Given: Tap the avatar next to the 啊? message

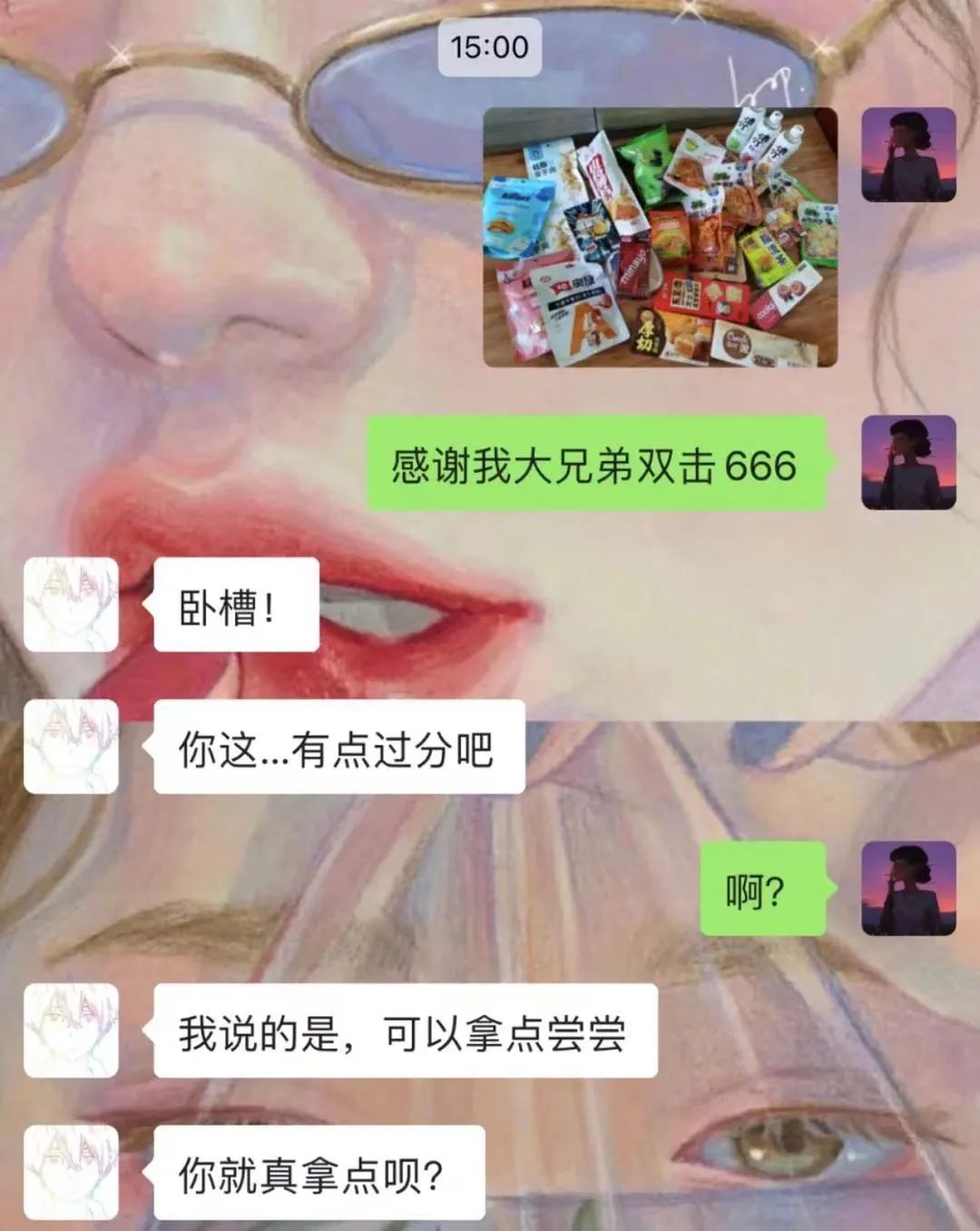Looking at the screenshot, I should coord(907,888).
